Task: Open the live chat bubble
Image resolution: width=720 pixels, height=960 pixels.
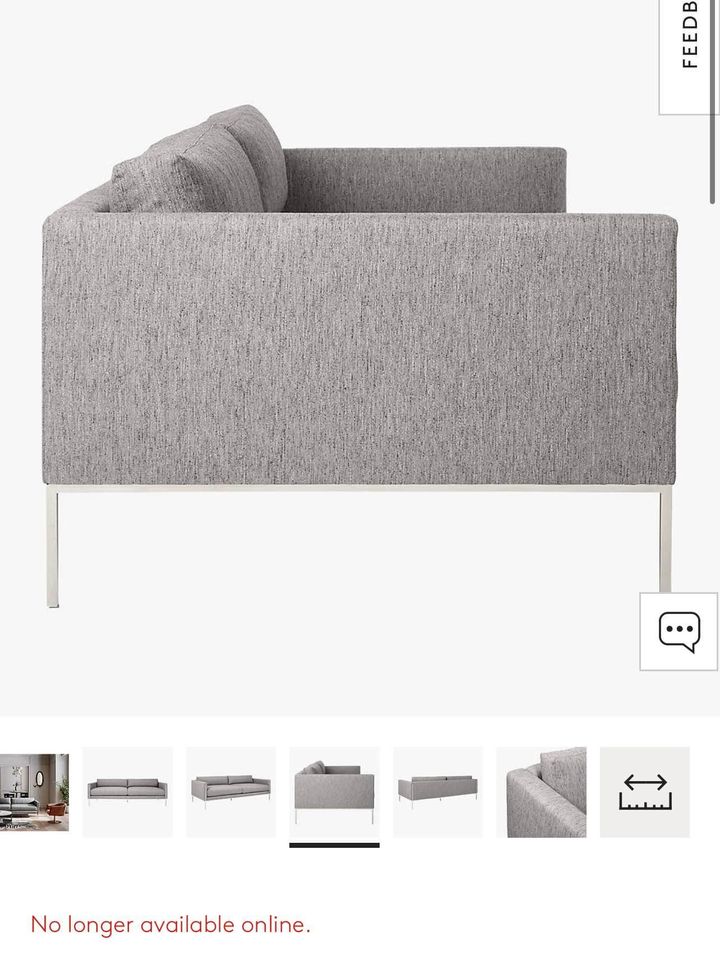Action: (x=679, y=631)
